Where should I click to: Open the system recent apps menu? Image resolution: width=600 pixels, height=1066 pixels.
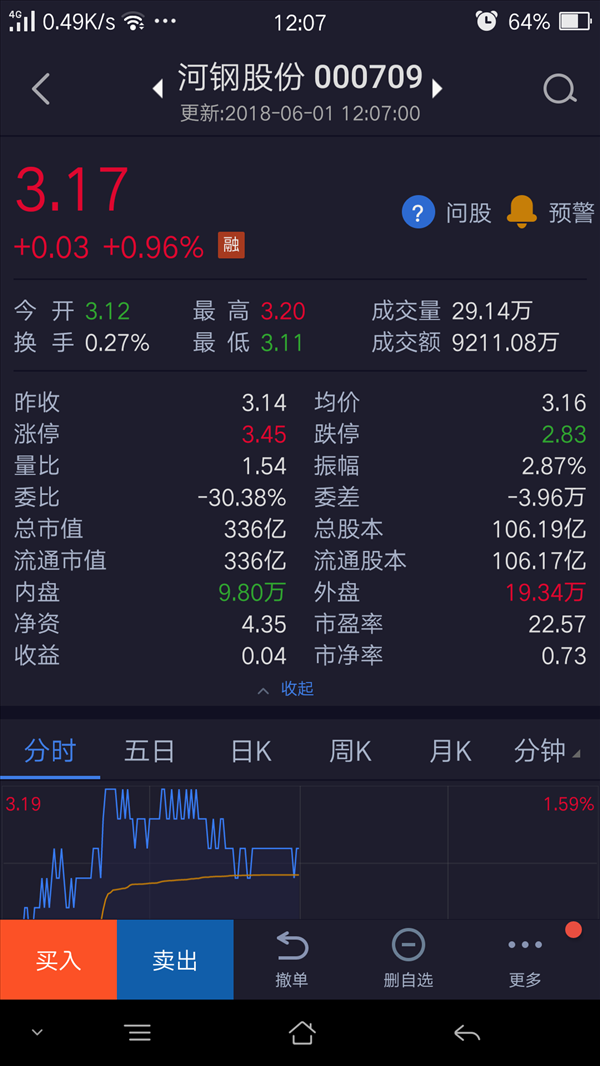pos(139,1033)
